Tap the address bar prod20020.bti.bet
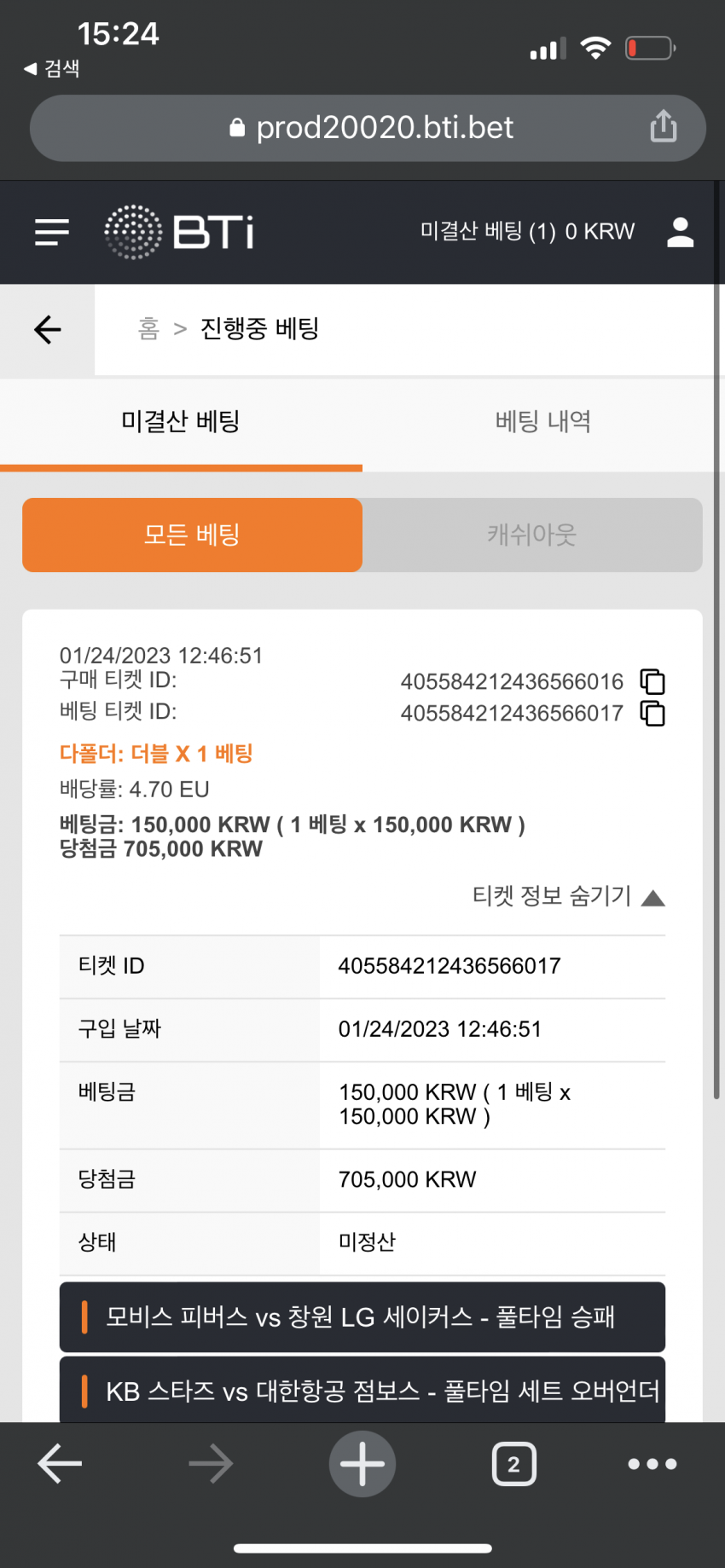Image resolution: width=725 pixels, height=1568 pixels. (368, 128)
